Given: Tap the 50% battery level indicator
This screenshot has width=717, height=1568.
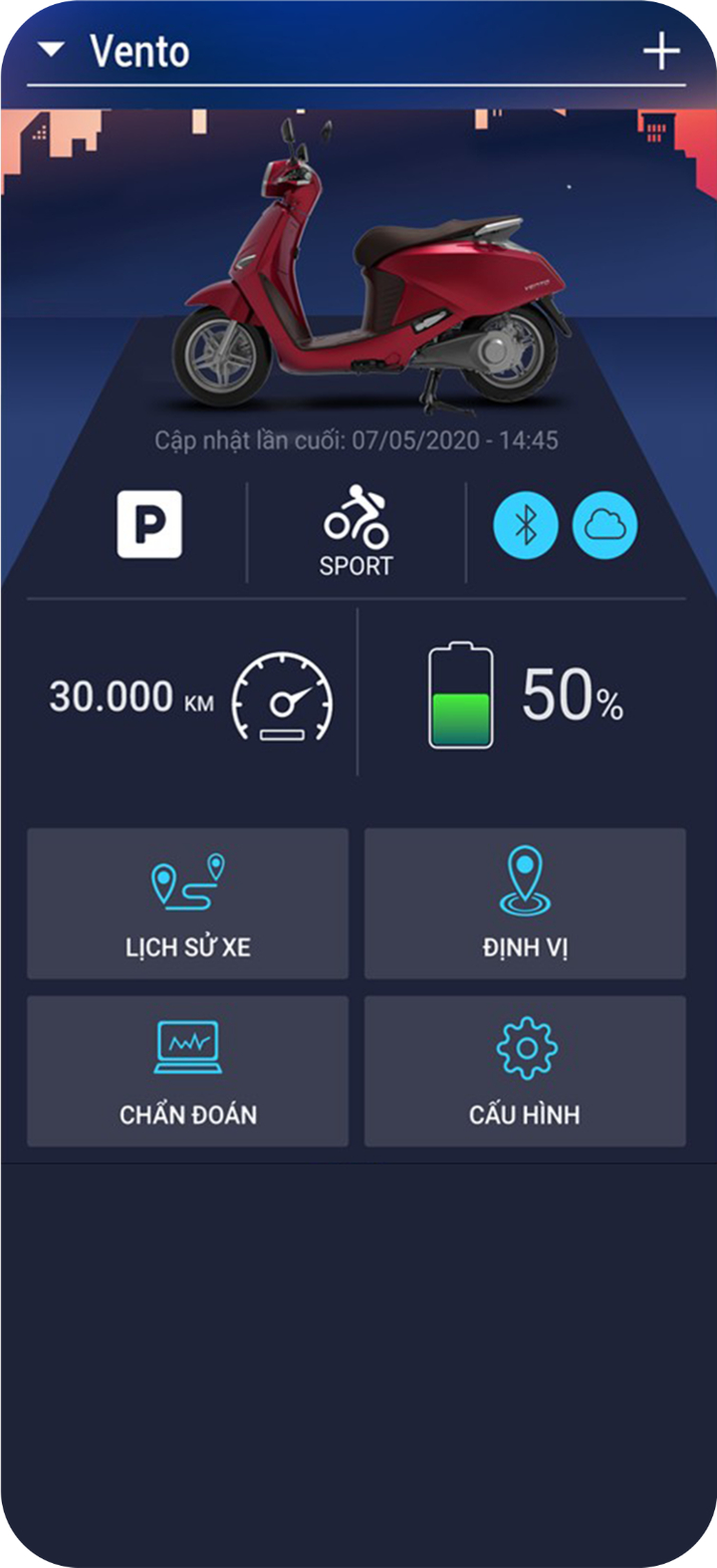Looking at the screenshot, I should [x=572, y=696].
